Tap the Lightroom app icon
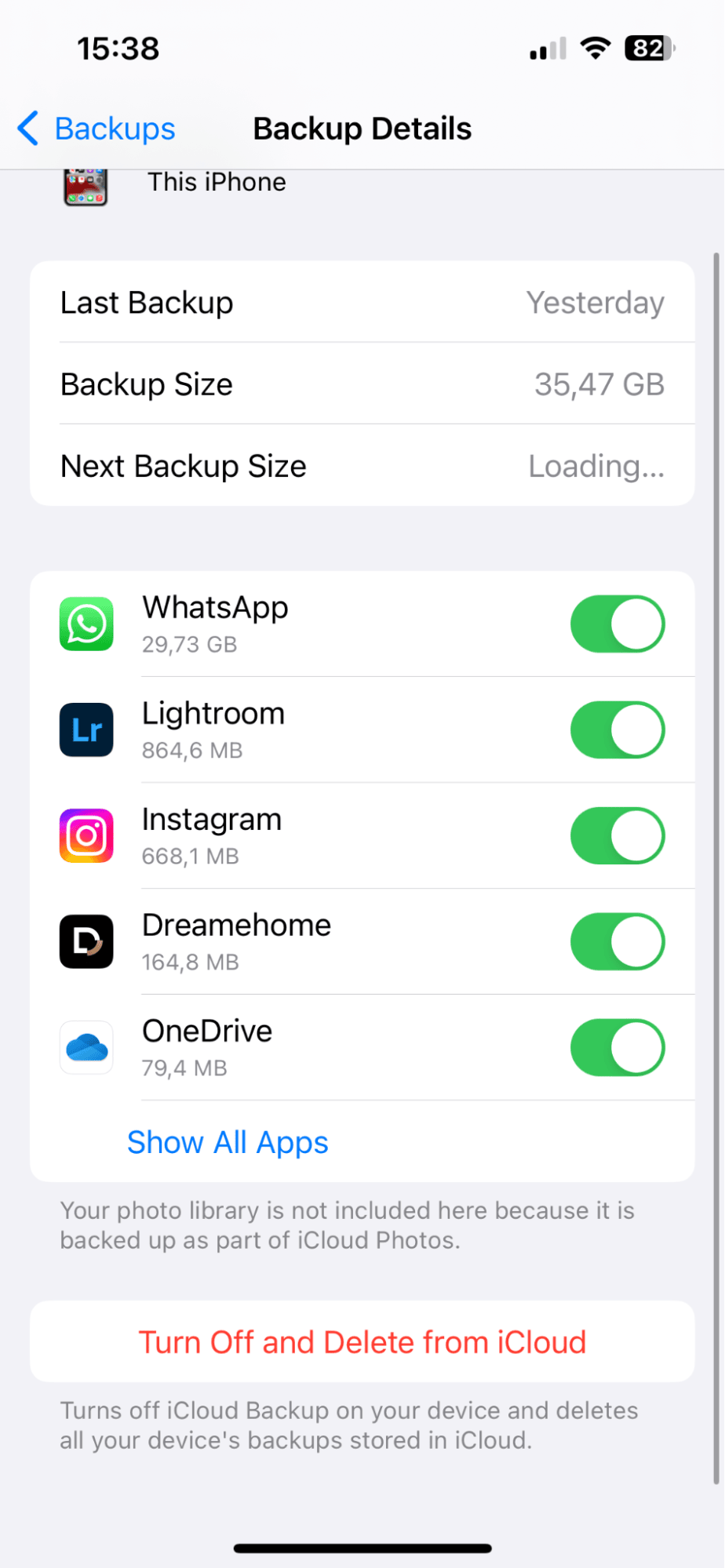Screen dimensions: 725x1568 click(x=86, y=729)
